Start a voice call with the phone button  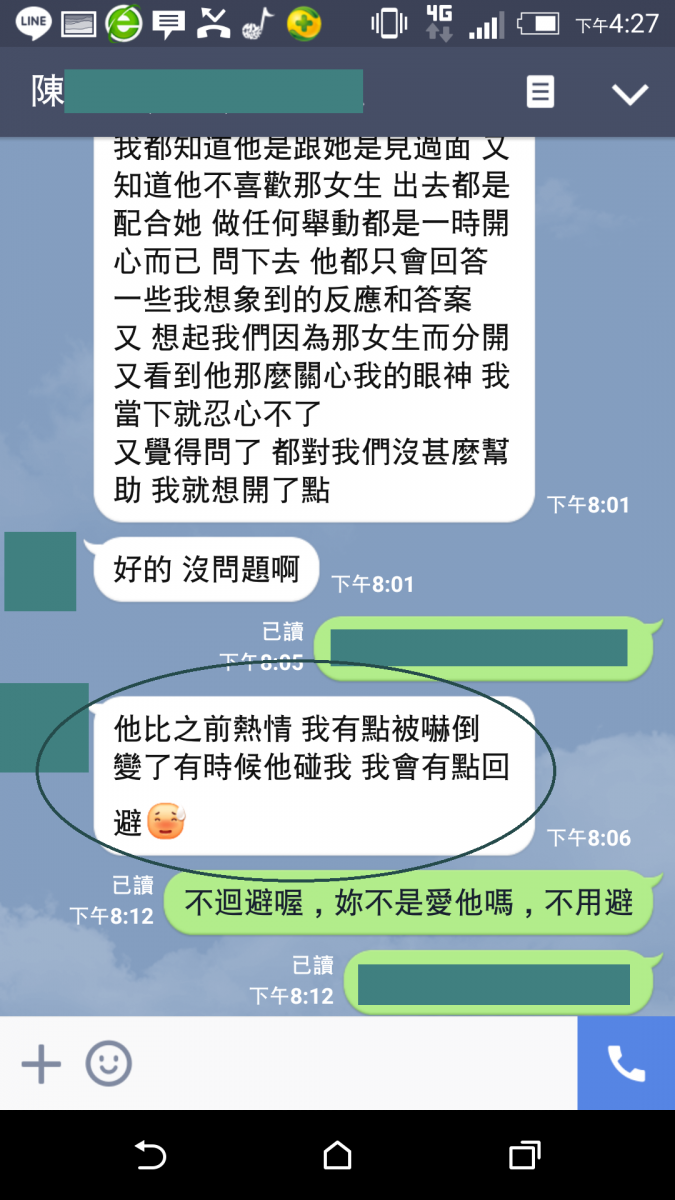[x=626, y=1064]
